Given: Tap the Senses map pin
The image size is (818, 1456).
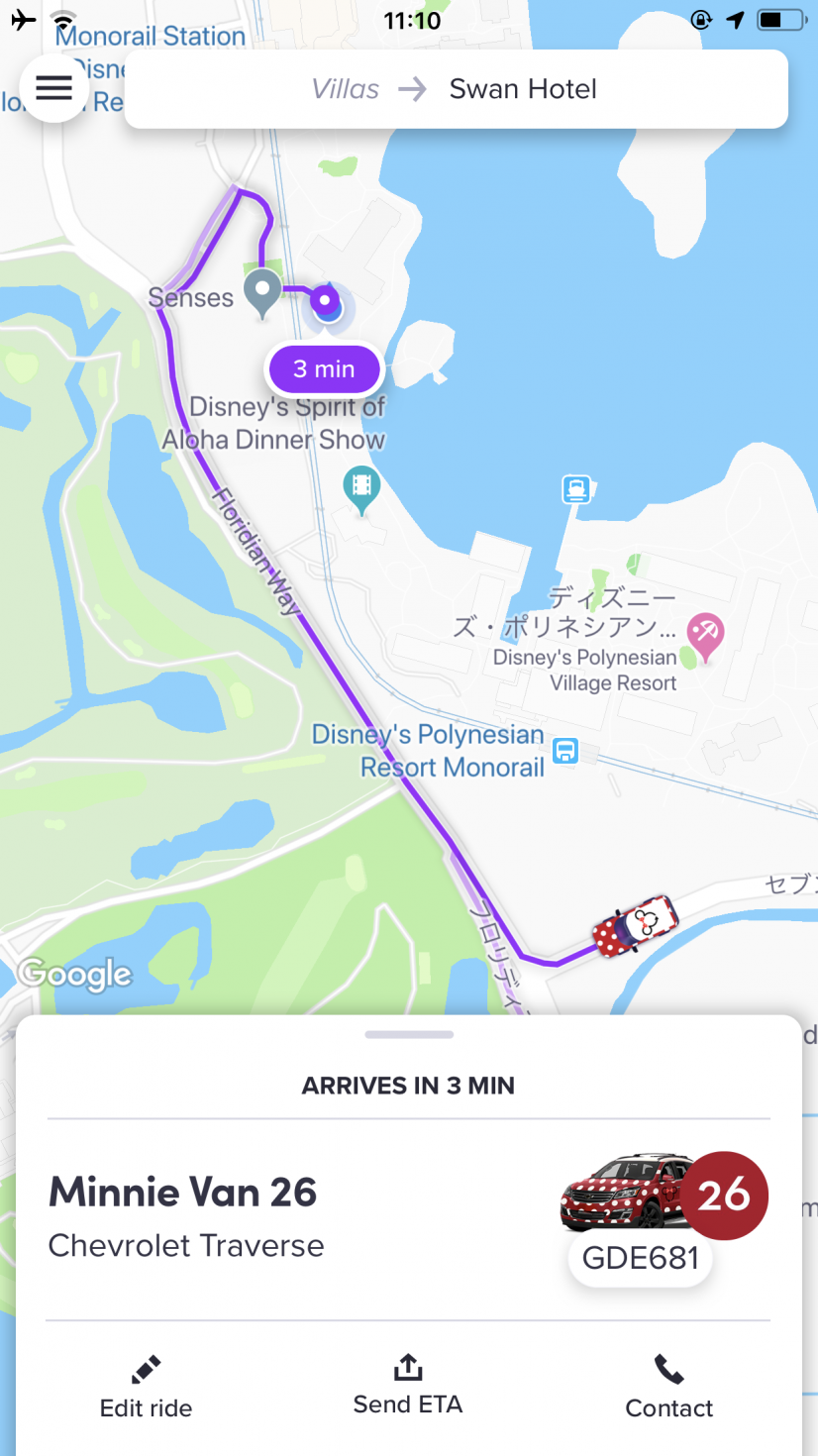Looking at the screenshot, I should (262, 291).
